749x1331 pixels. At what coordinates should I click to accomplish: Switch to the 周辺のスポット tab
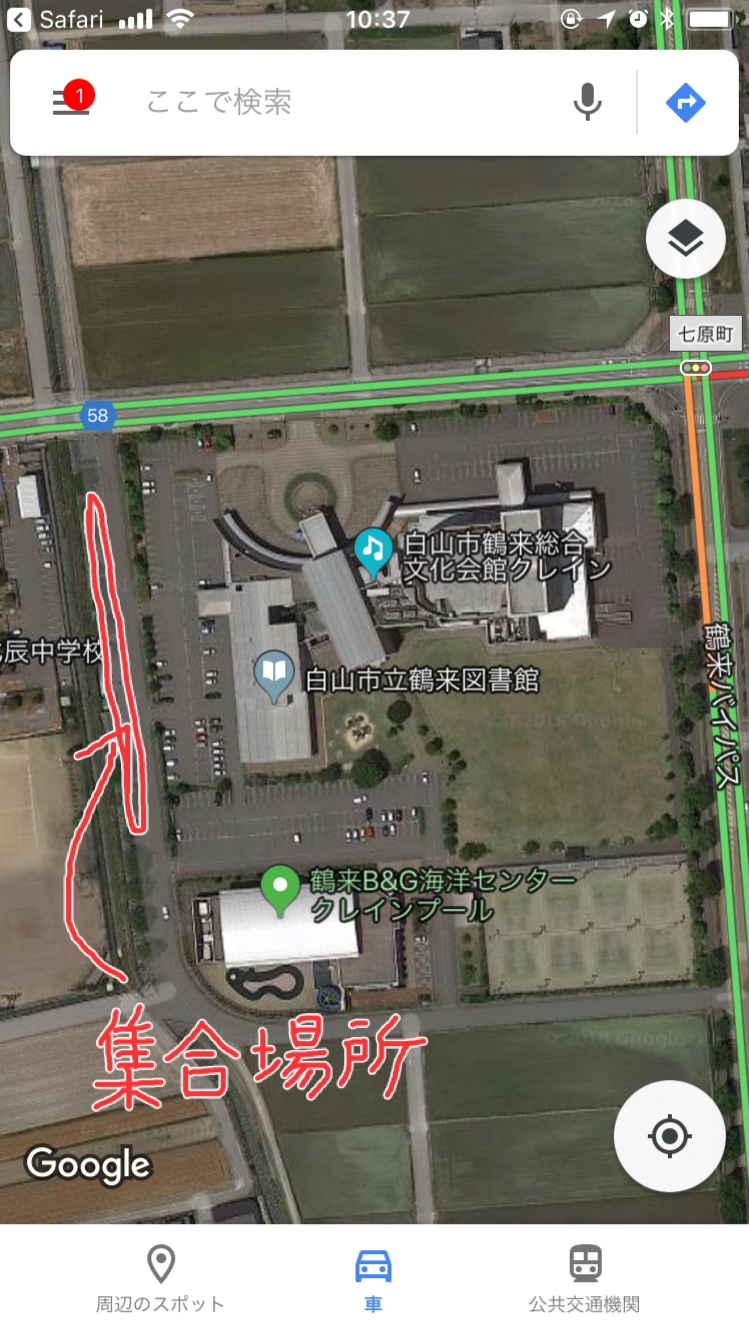pyautogui.click(x=160, y=1278)
